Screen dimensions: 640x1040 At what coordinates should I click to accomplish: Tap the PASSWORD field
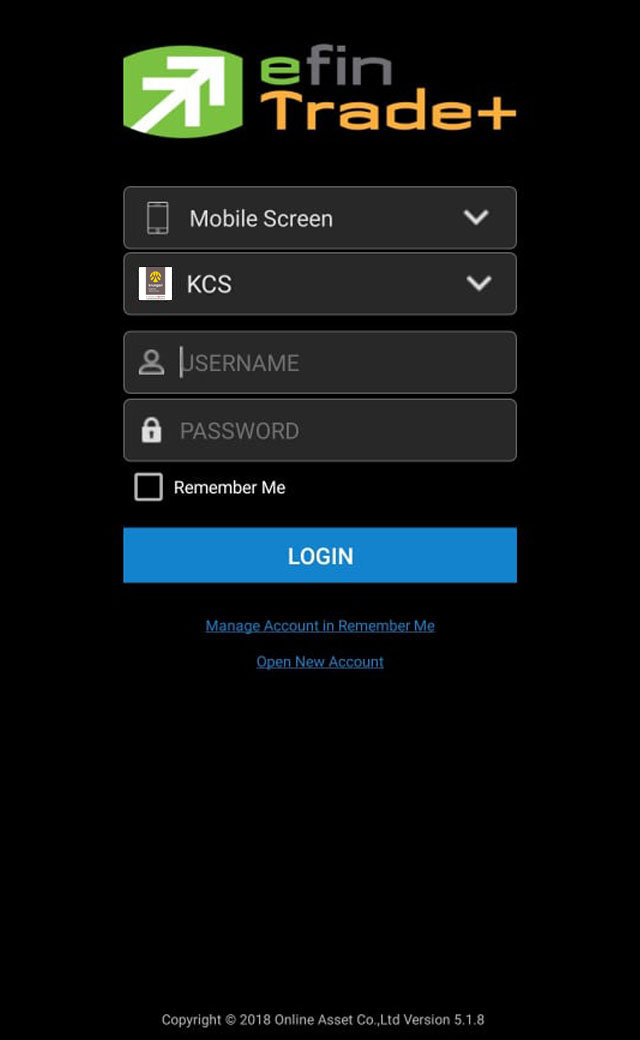[320, 430]
